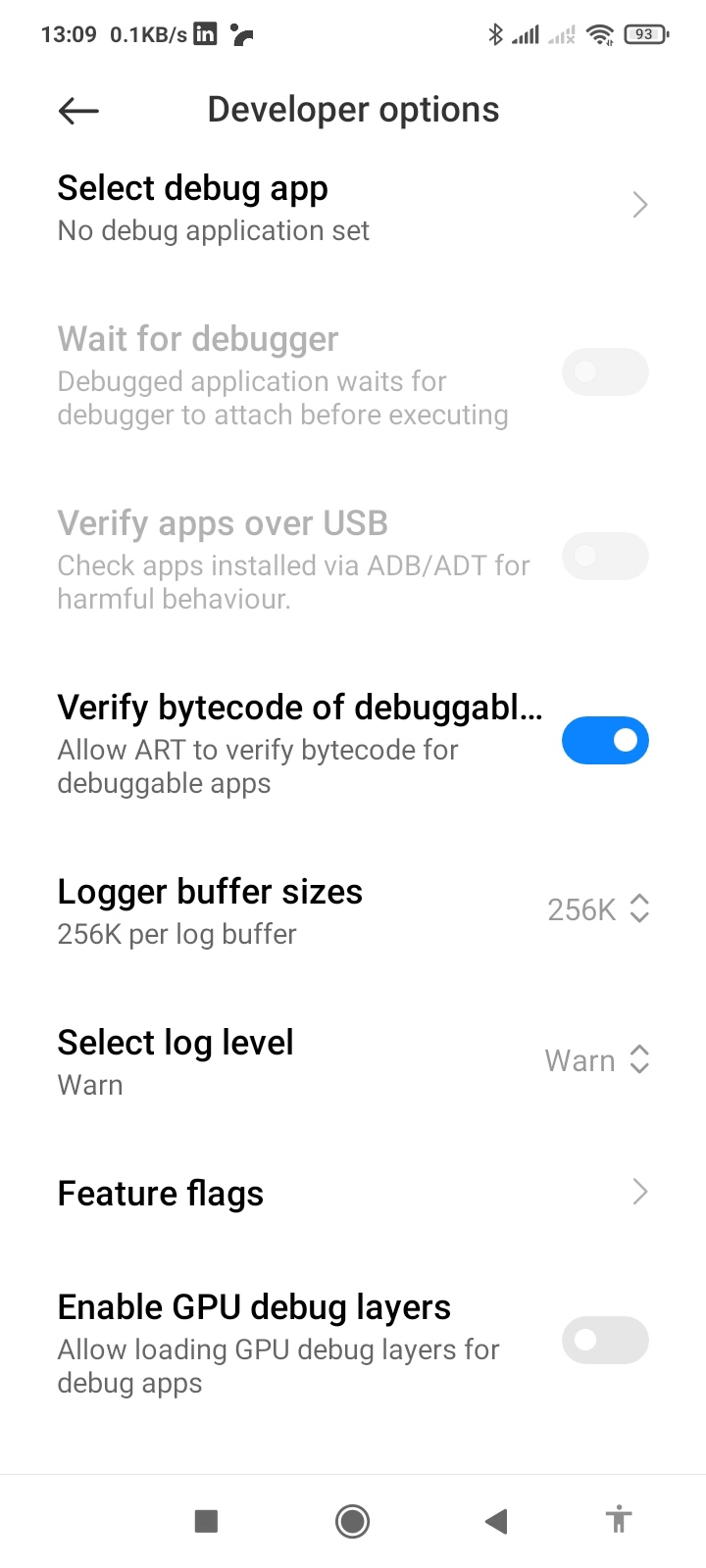Open Logger buffer sizes dropdown
This screenshot has width=706, height=1568.
coord(597,909)
